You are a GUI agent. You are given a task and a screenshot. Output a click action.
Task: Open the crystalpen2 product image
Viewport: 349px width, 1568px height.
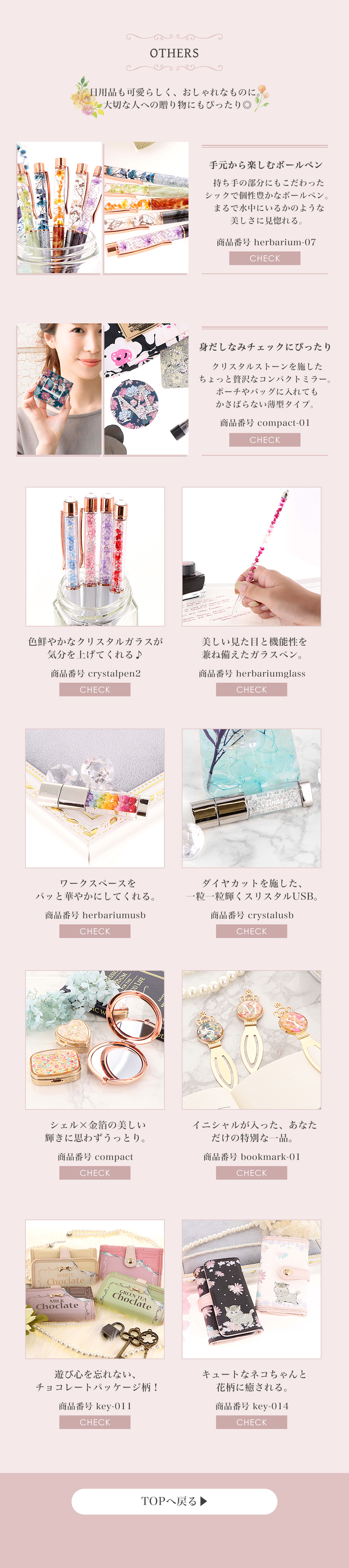[x=95, y=556]
